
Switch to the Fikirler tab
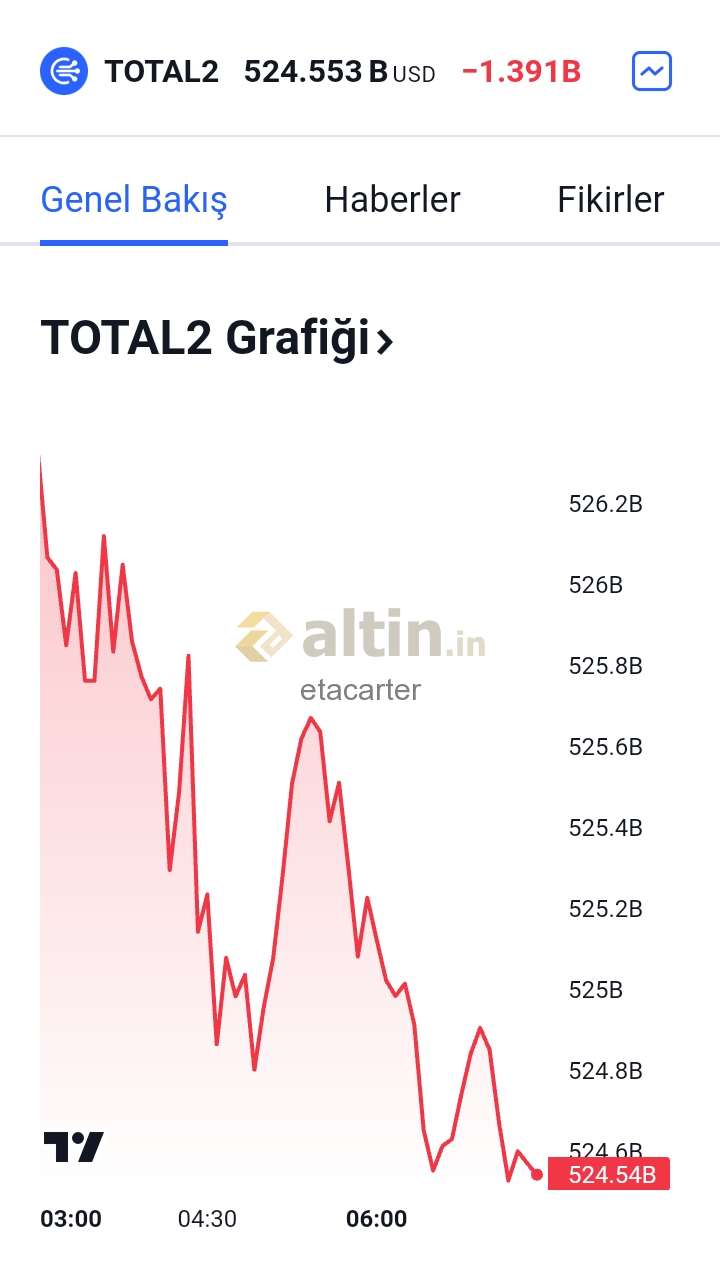click(610, 200)
